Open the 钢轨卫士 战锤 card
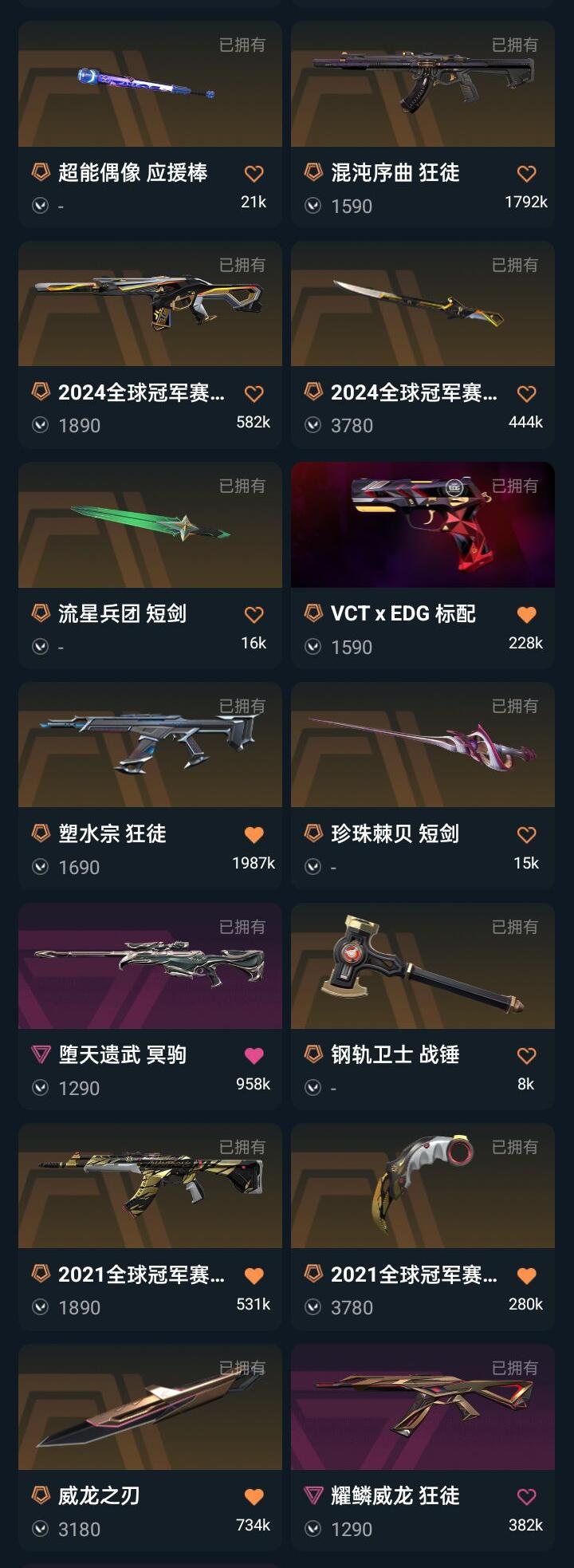This screenshot has width=574, height=1568. pos(423,1006)
